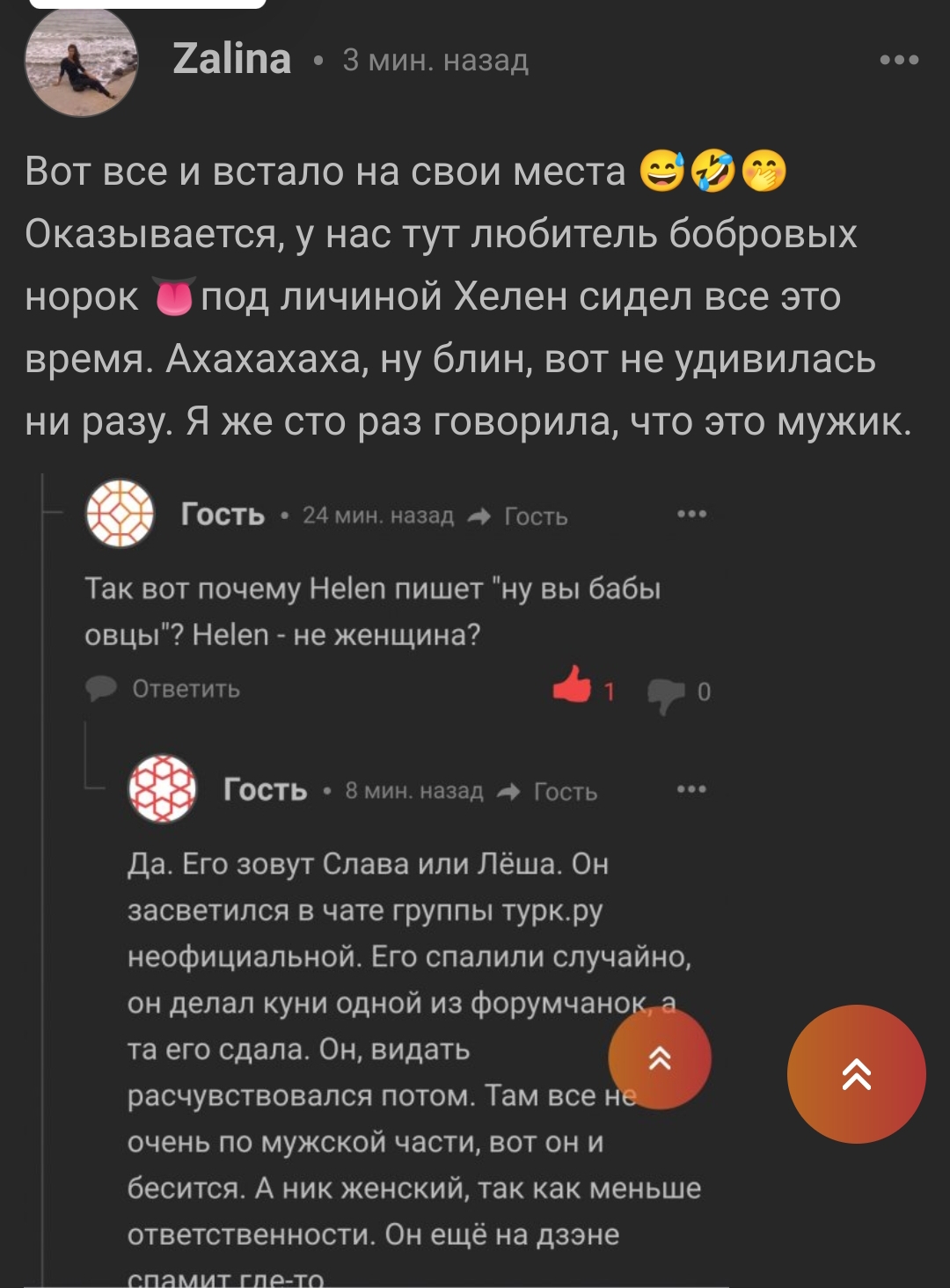The width and height of the screenshot is (950, 1288).
Task: Open Zalina's profile avatar
Action: 81,62
